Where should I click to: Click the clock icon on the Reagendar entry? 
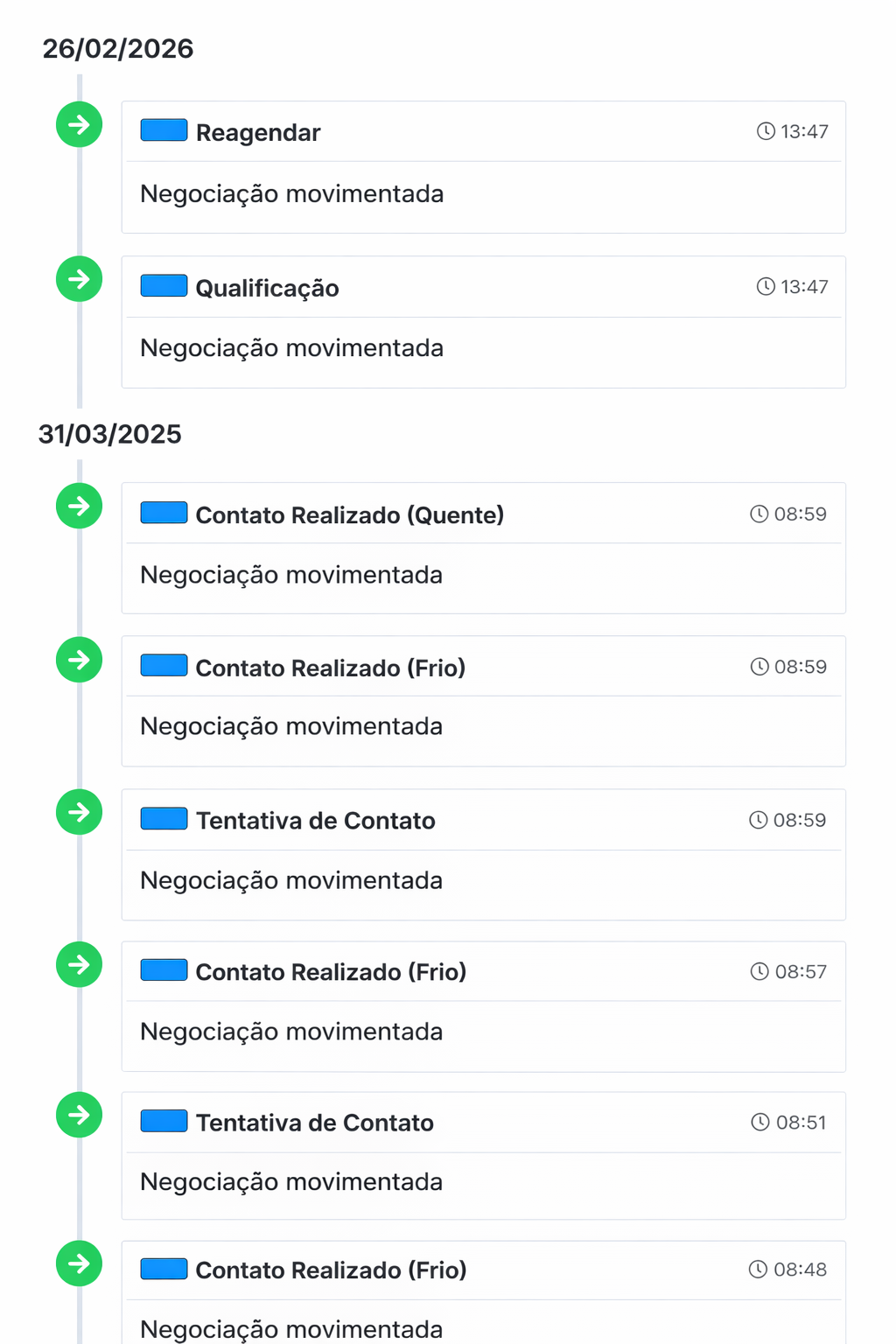763,129
